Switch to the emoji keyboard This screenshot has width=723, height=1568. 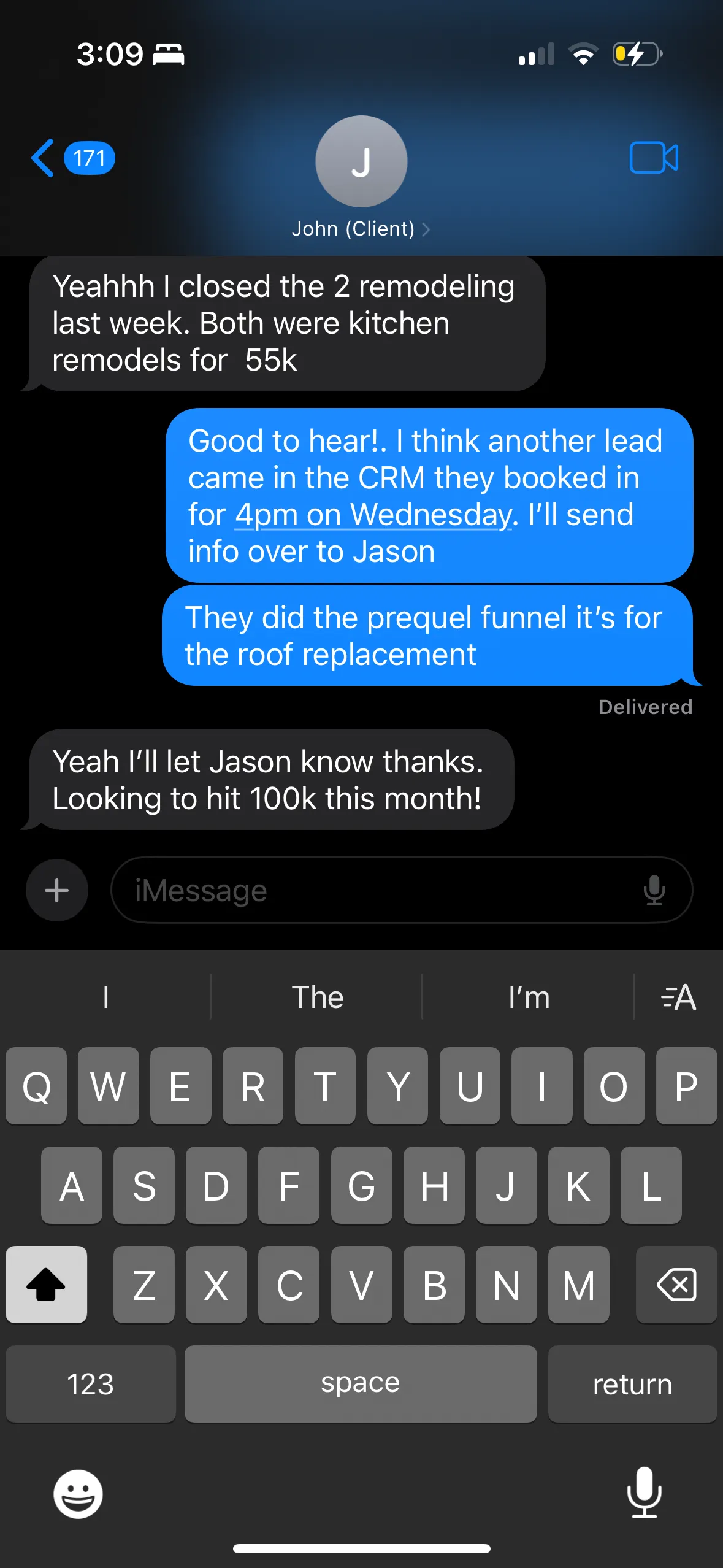tap(78, 1494)
